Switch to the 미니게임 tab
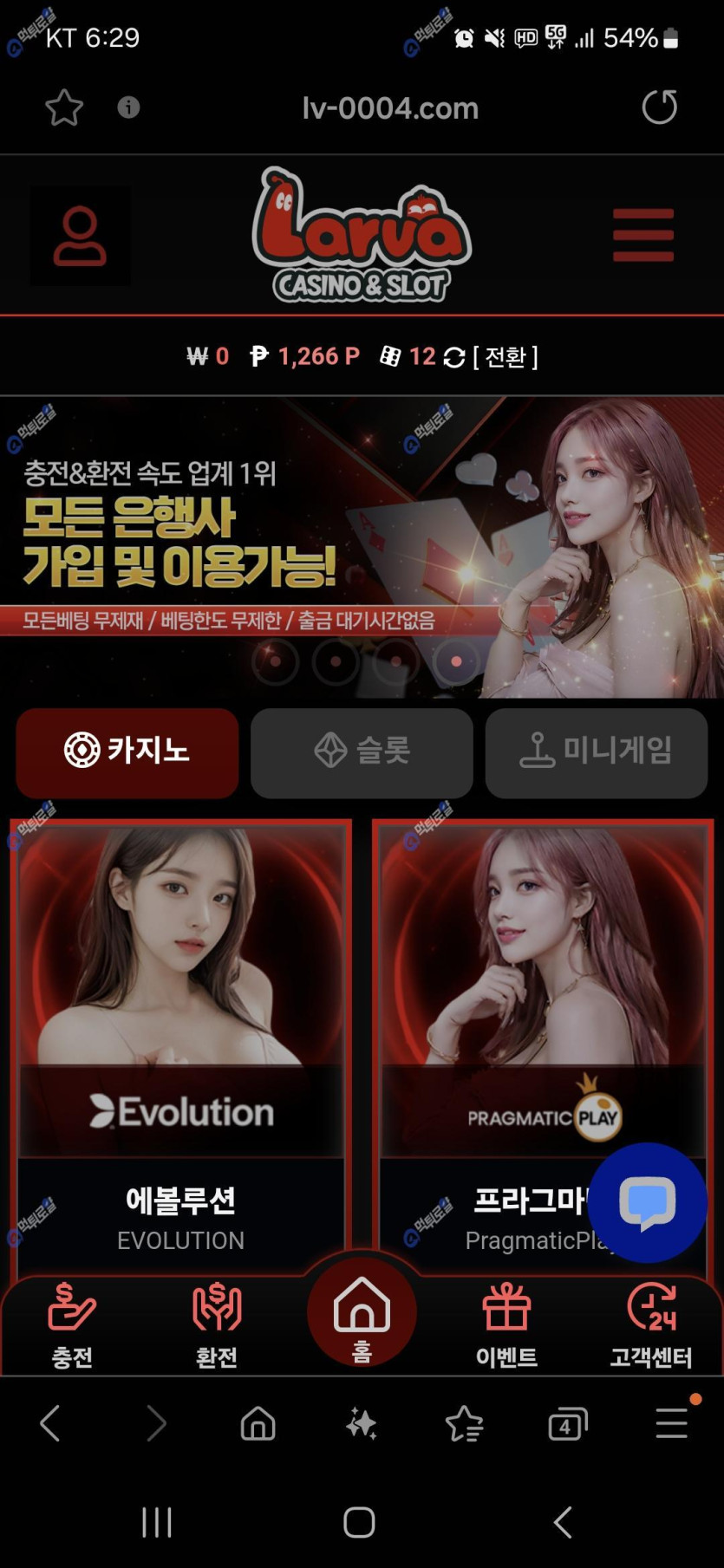Image resolution: width=724 pixels, height=1568 pixels. (x=597, y=751)
